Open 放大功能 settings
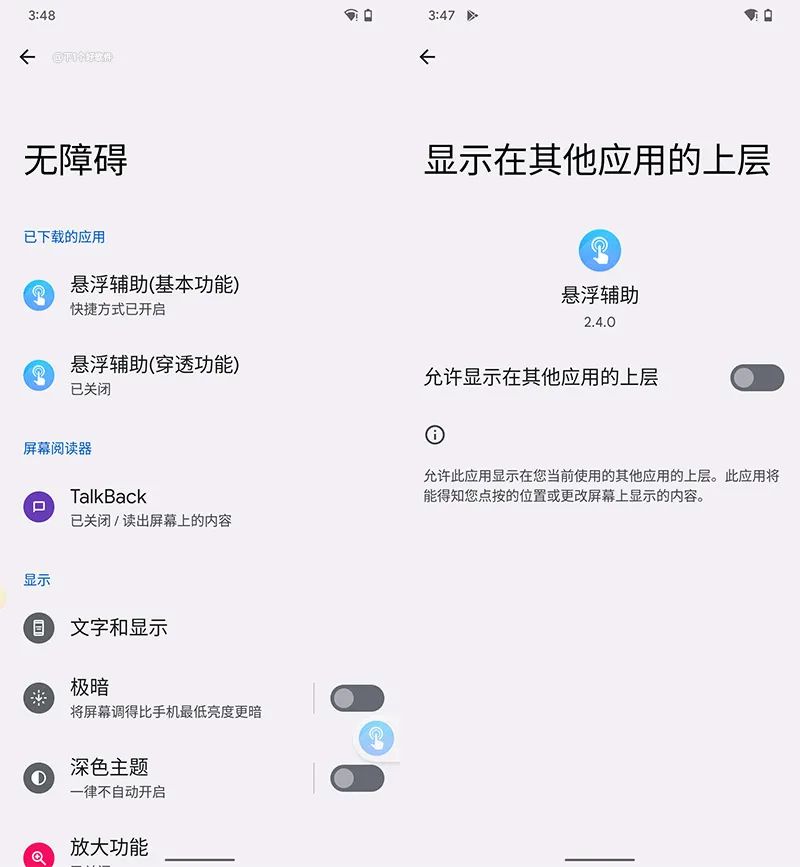The width and height of the screenshot is (800, 867). (x=108, y=850)
